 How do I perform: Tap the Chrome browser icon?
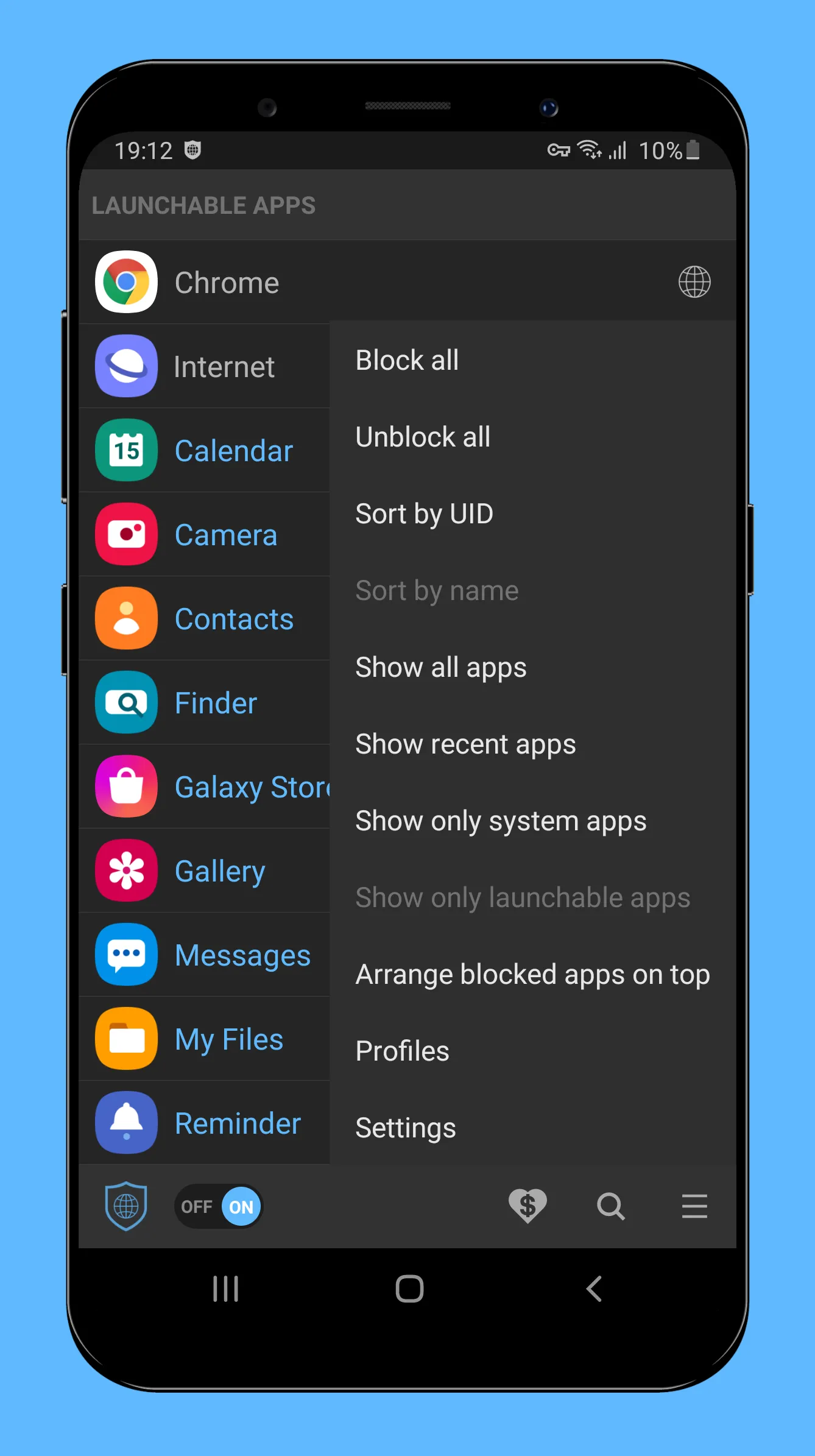pyautogui.click(x=125, y=281)
